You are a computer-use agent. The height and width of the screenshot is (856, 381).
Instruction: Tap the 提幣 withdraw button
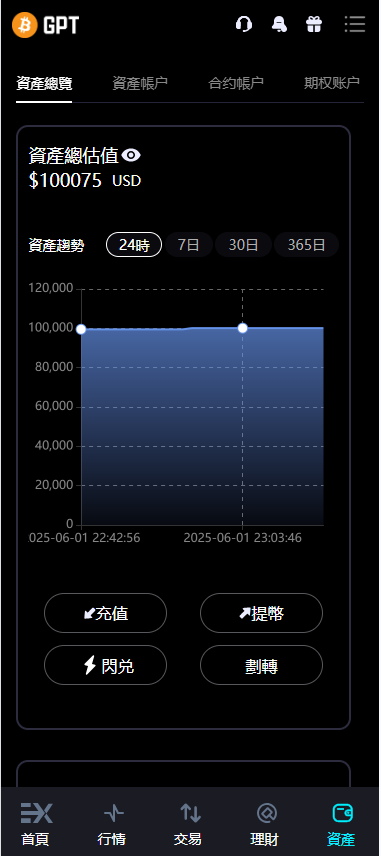pos(261,613)
